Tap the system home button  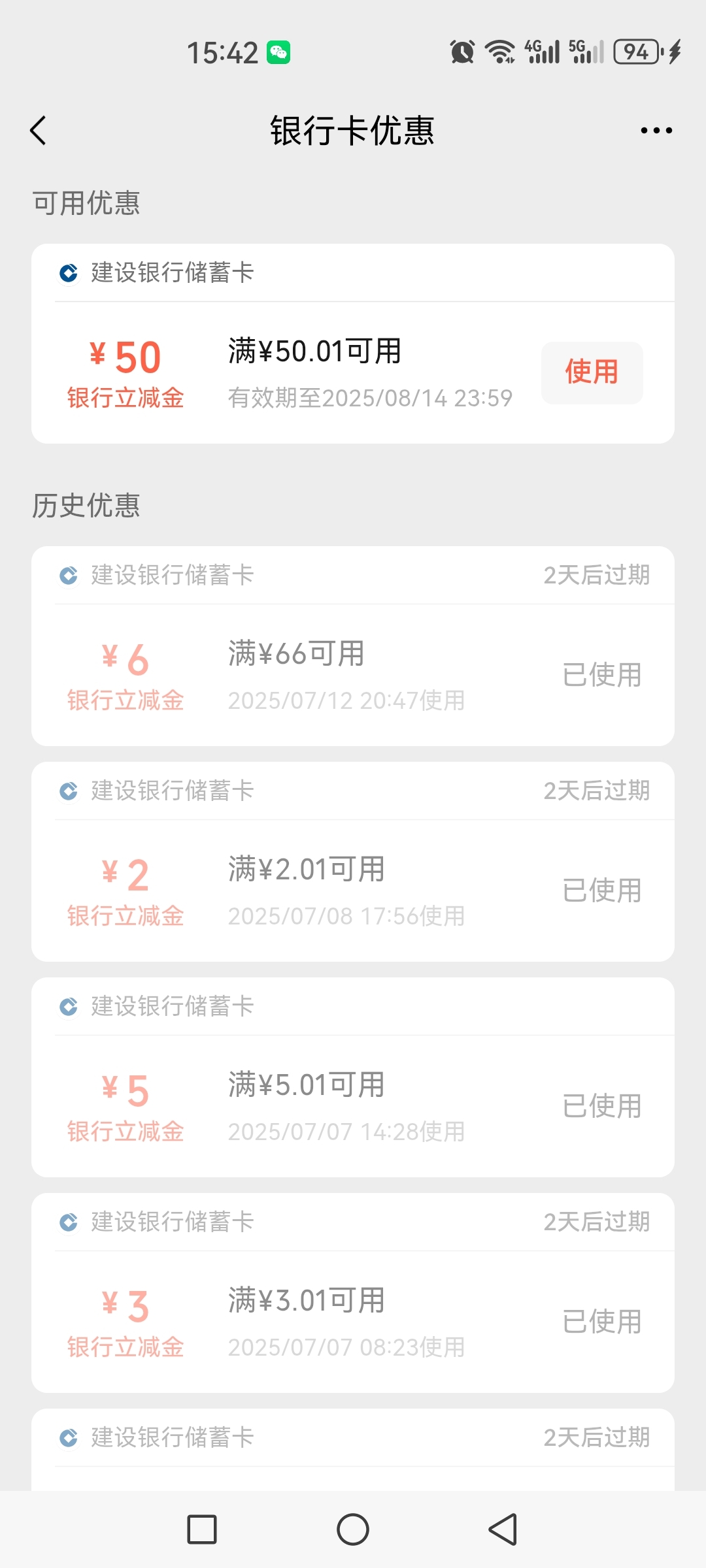click(353, 1529)
